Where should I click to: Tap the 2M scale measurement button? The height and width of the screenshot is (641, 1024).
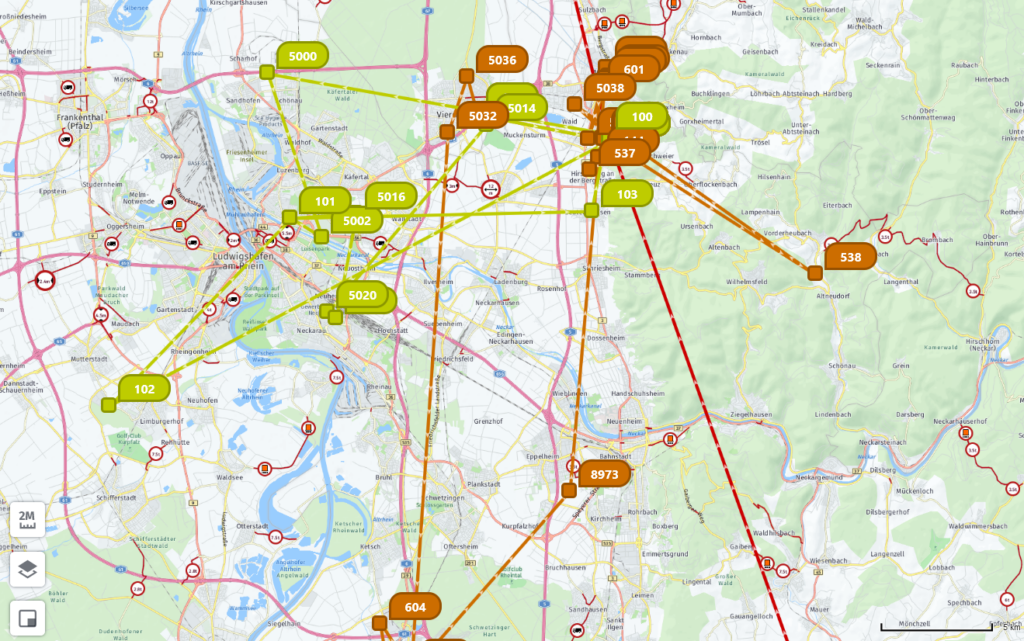coord(27,519)
